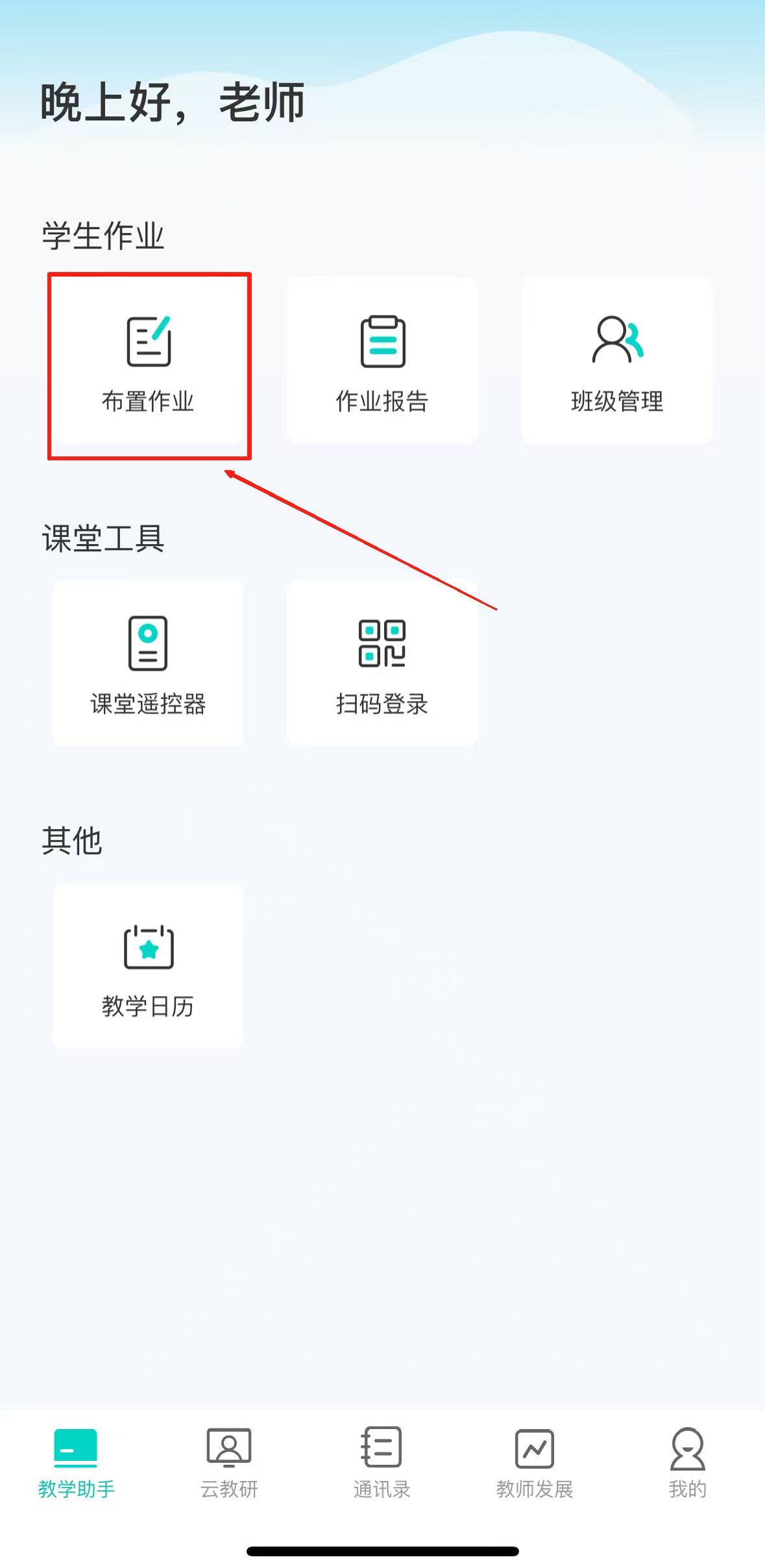The height and width of the screenshot is (1568, 765).
Task: Open the 作业报告 homework report card
Action: click(382, 362)
